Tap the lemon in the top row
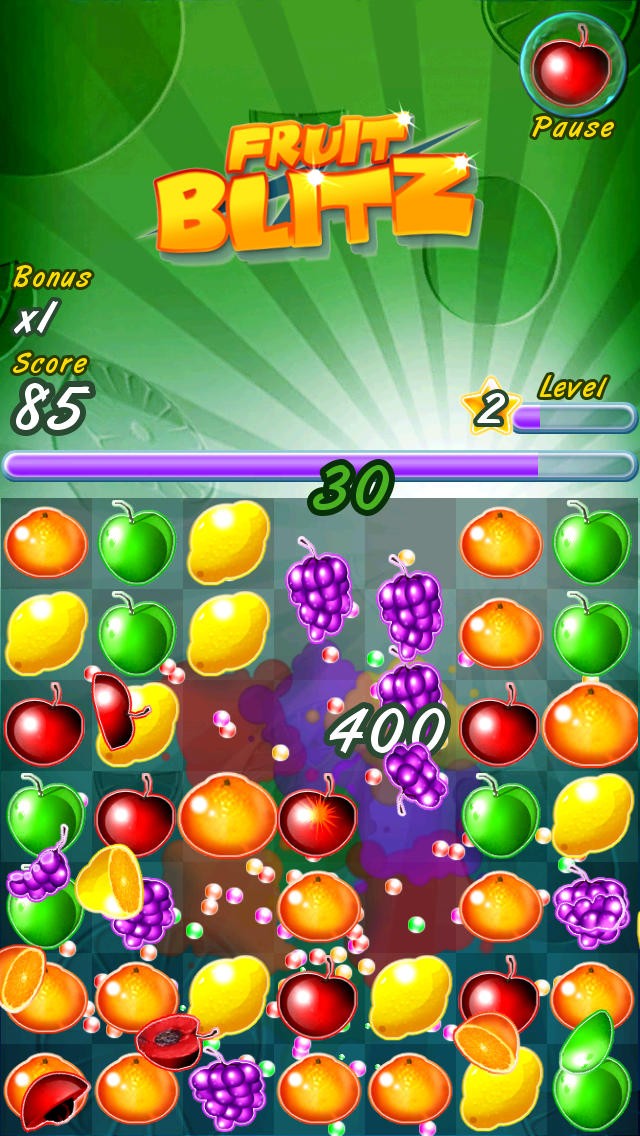640x1136 pixels. (x=228, y=541)
